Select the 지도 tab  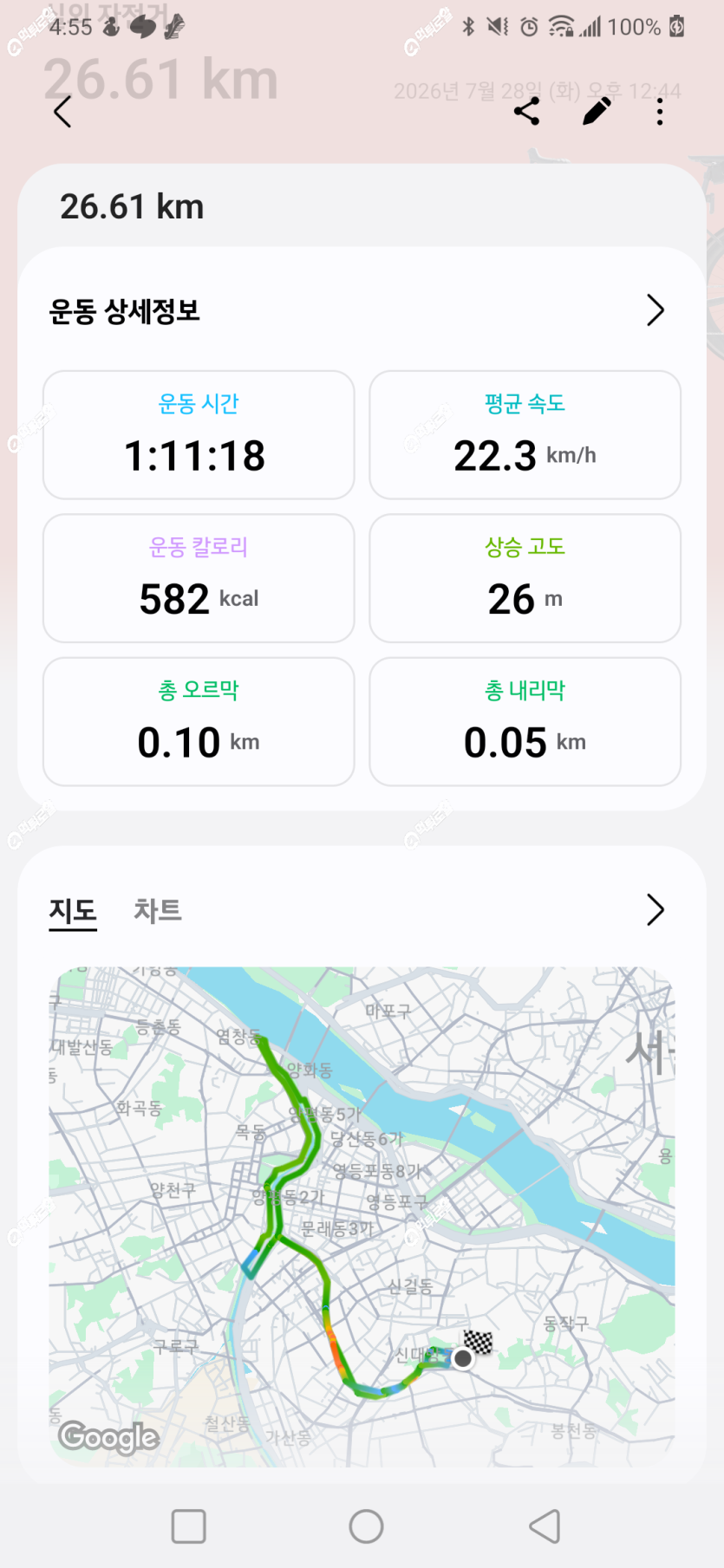point(73,912)
